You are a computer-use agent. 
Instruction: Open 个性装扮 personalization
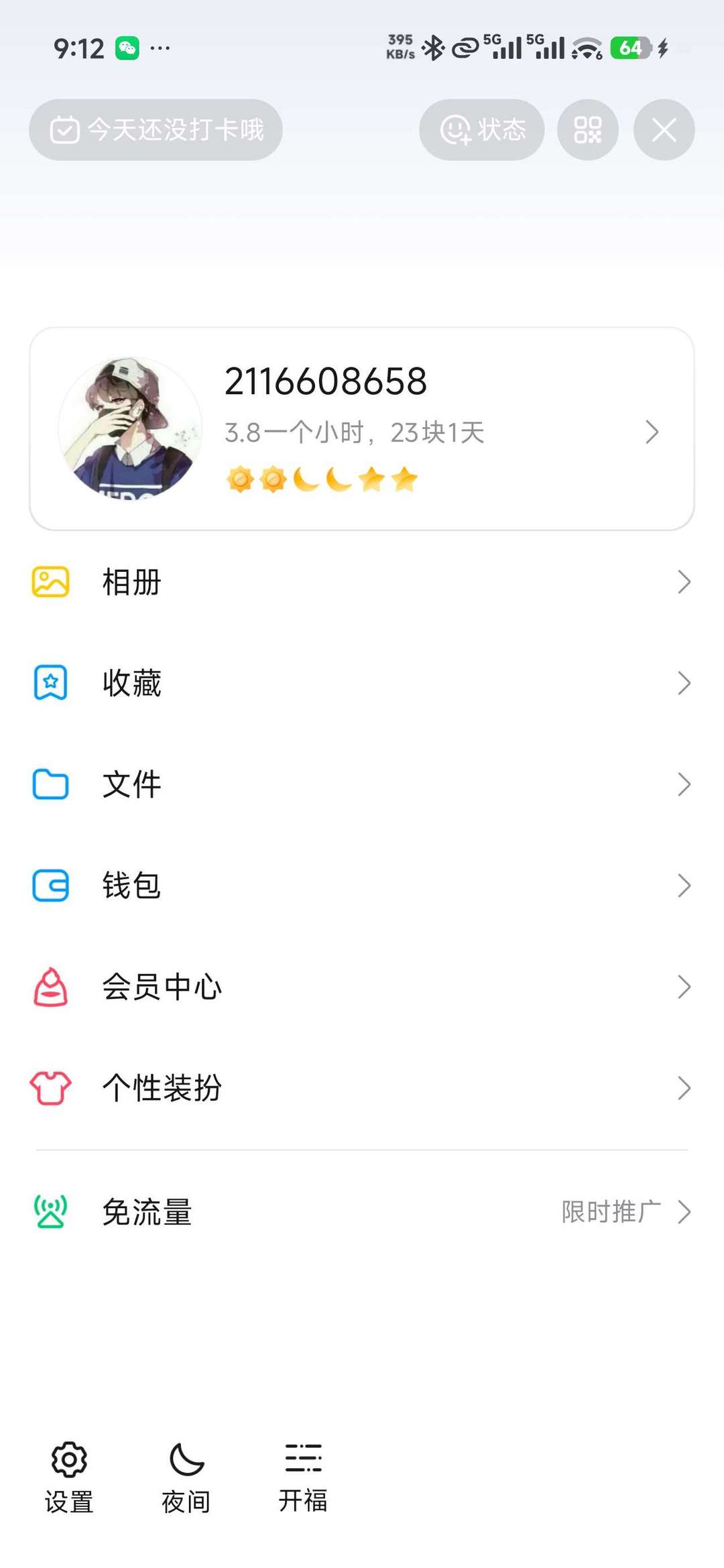[x=362, y=1088]
